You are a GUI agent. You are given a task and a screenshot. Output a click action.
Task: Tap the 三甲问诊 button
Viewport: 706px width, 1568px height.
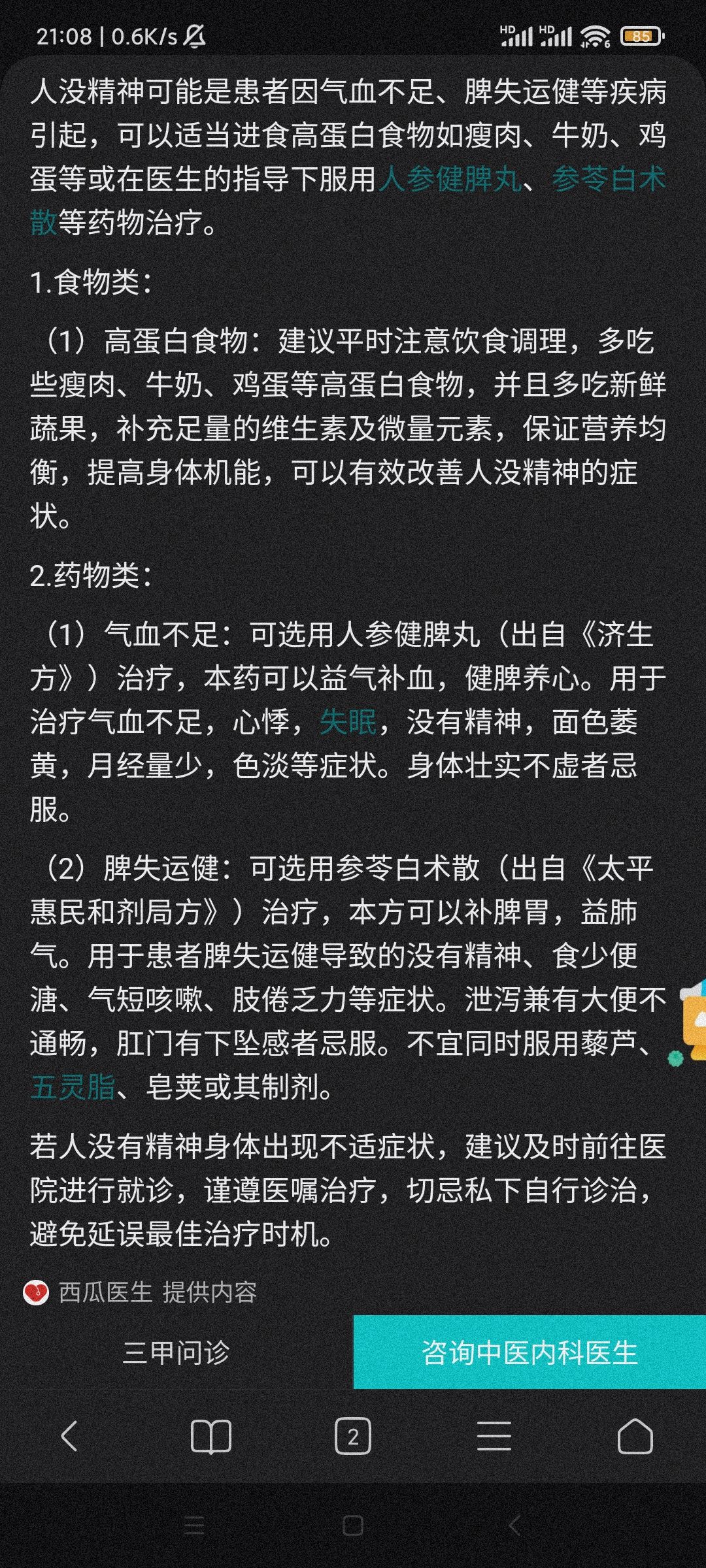pos(176,1352)
